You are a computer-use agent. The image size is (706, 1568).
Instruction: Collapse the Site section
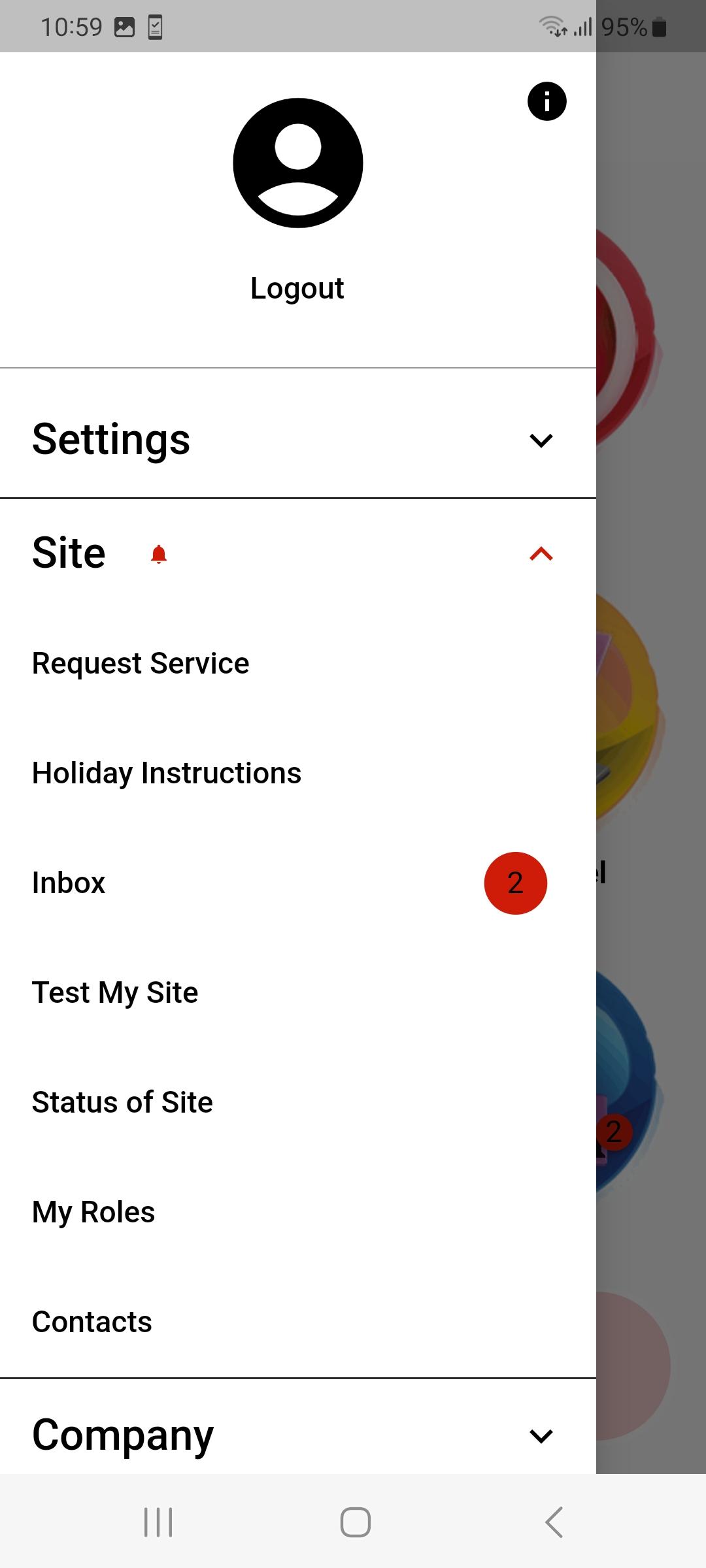click(541, 554)
